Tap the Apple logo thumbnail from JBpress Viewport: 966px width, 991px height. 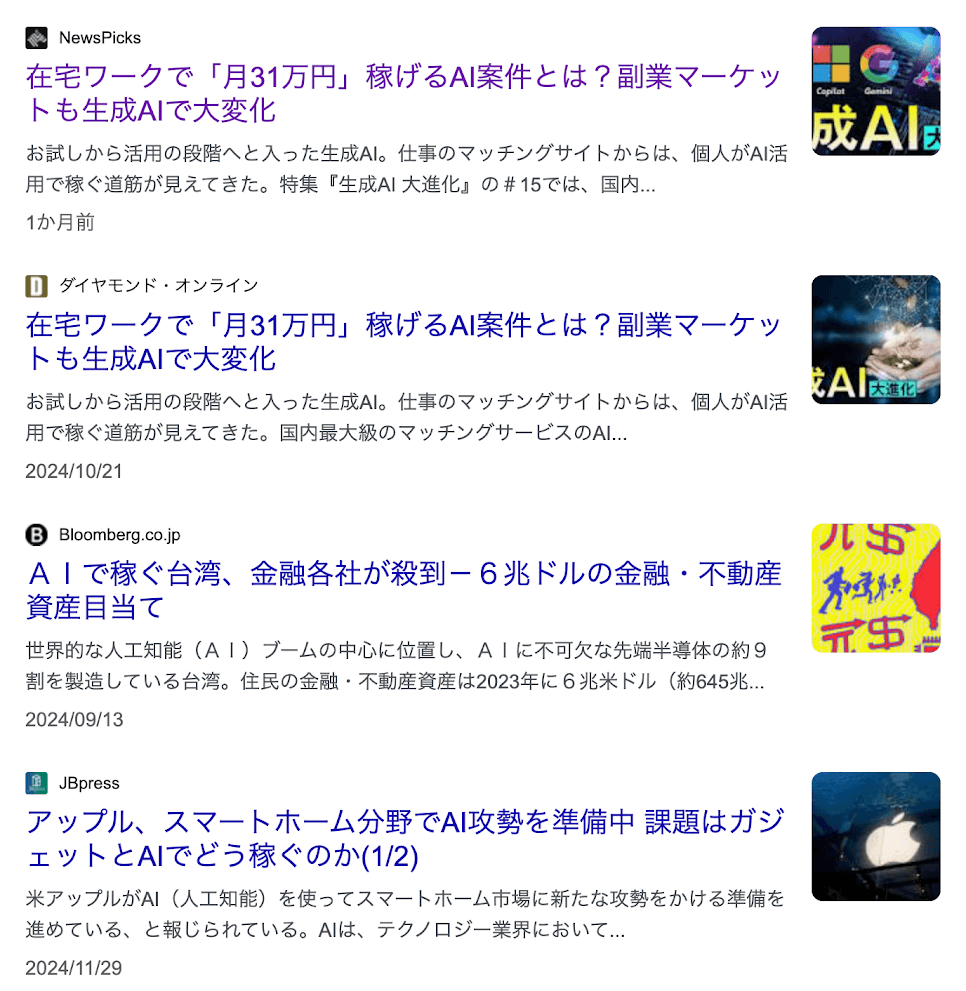(x=875, y=836)
